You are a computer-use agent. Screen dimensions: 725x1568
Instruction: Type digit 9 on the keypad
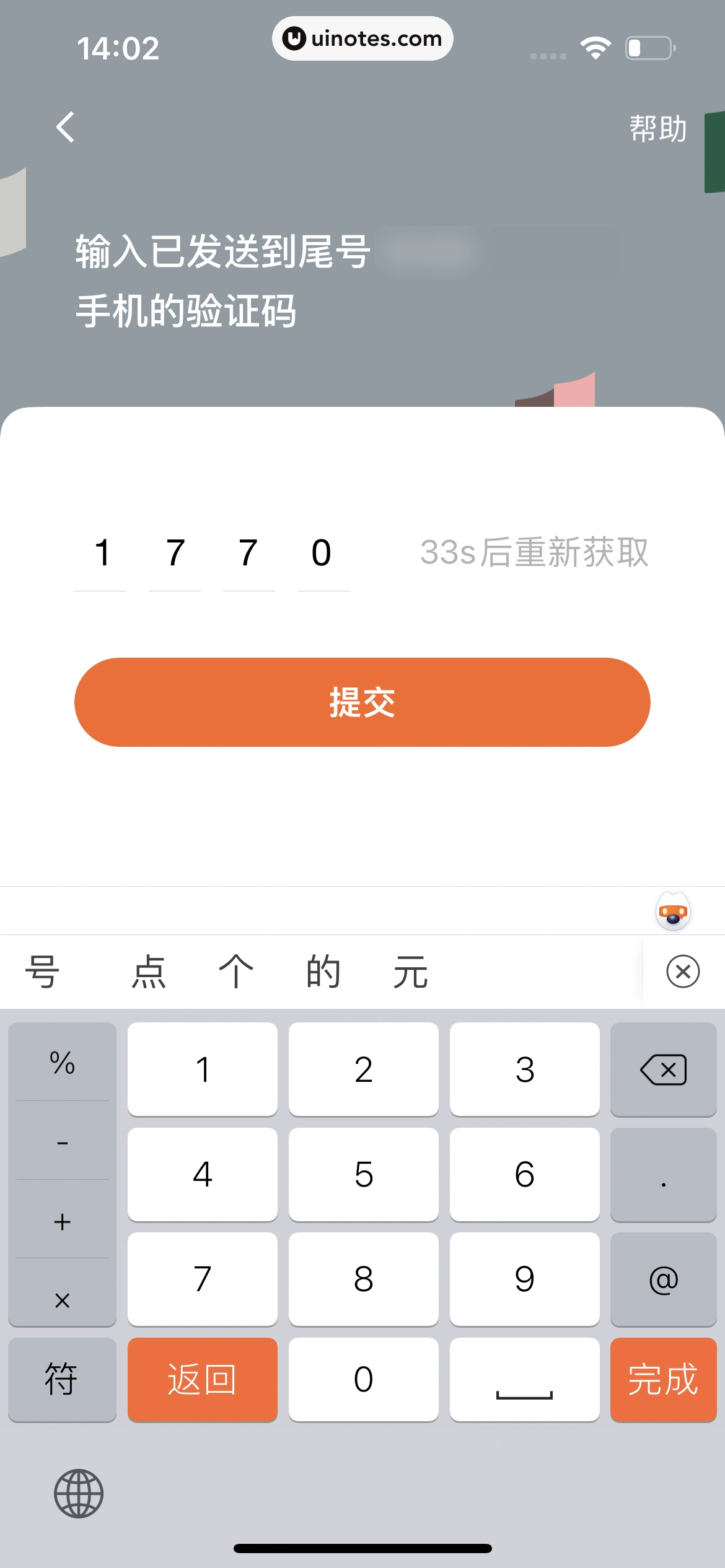point(524,1279)
